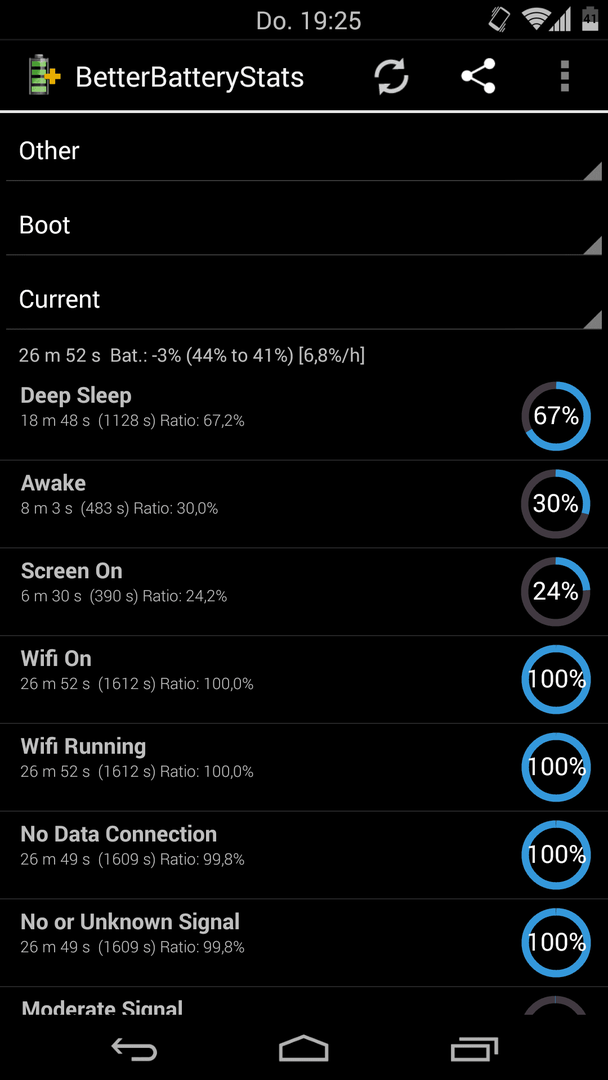Viewport: 608px width, 1080px height.
Task: Open the Other stat type dropdown
Action: click(x=304, y=151)
